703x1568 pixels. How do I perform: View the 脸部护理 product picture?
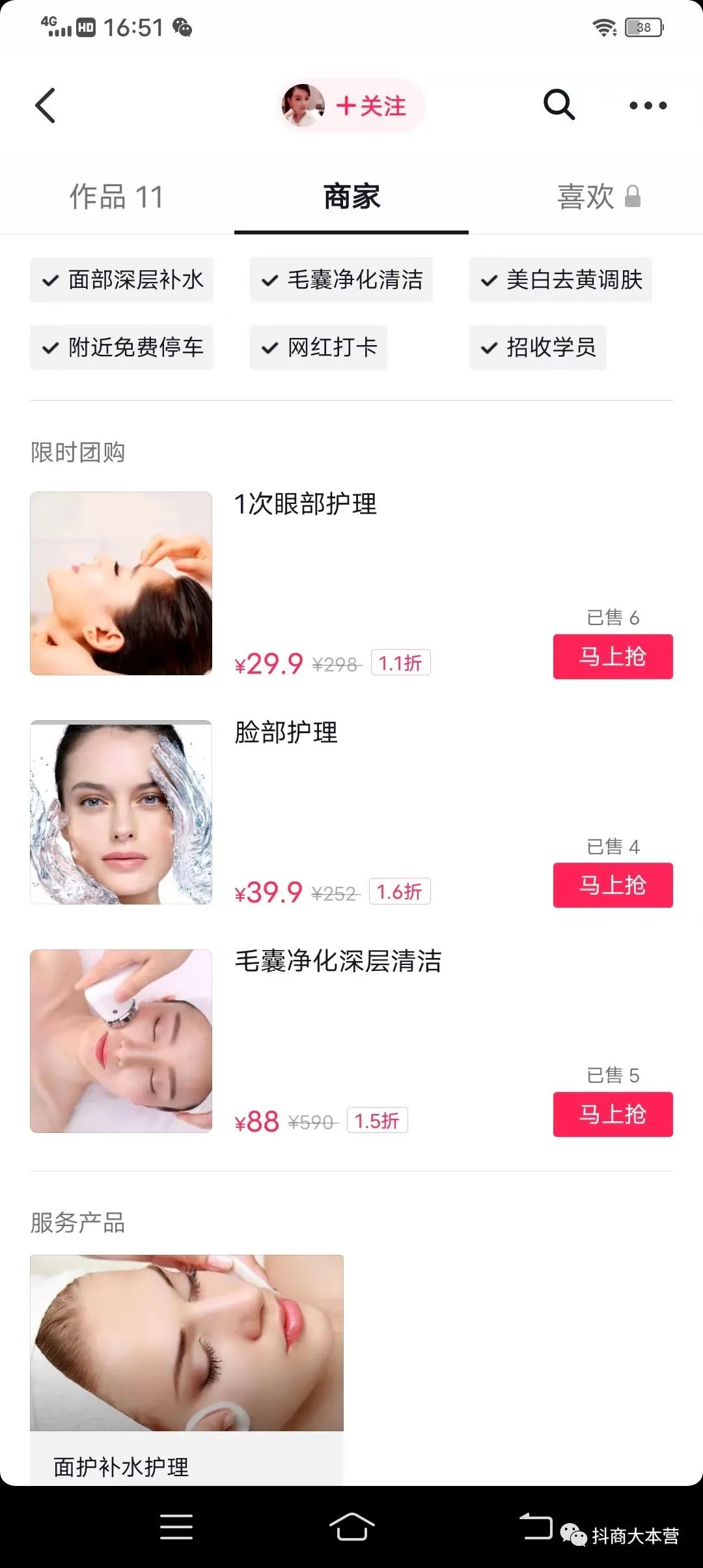tap(121, 812)
